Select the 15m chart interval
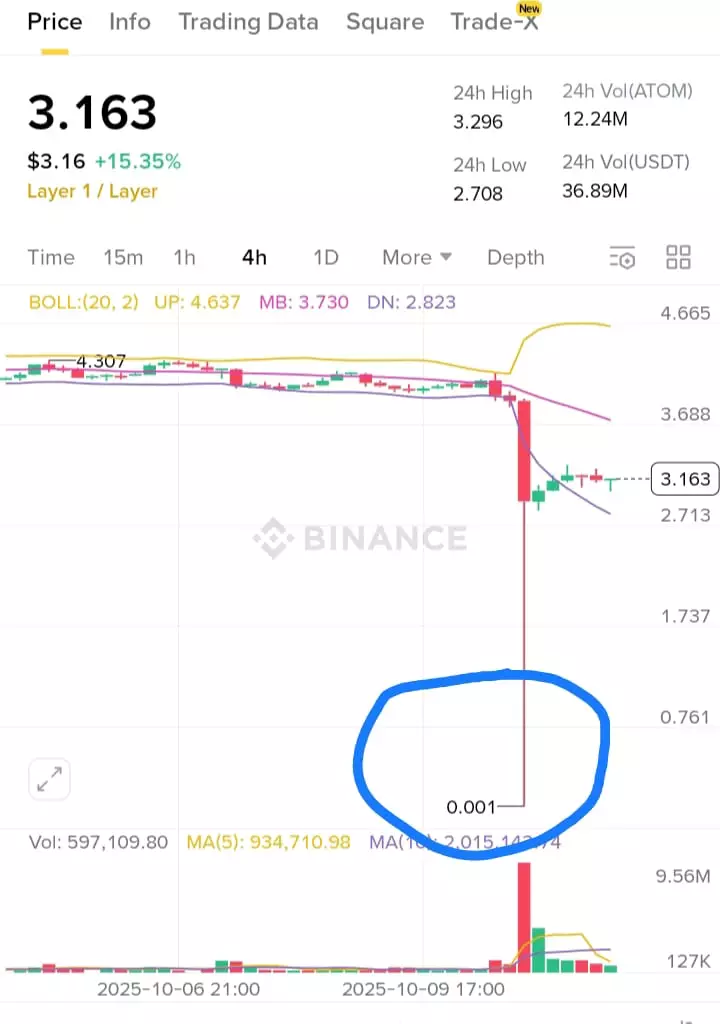This screenshot has width=720, height=1024. click(123, 257)
